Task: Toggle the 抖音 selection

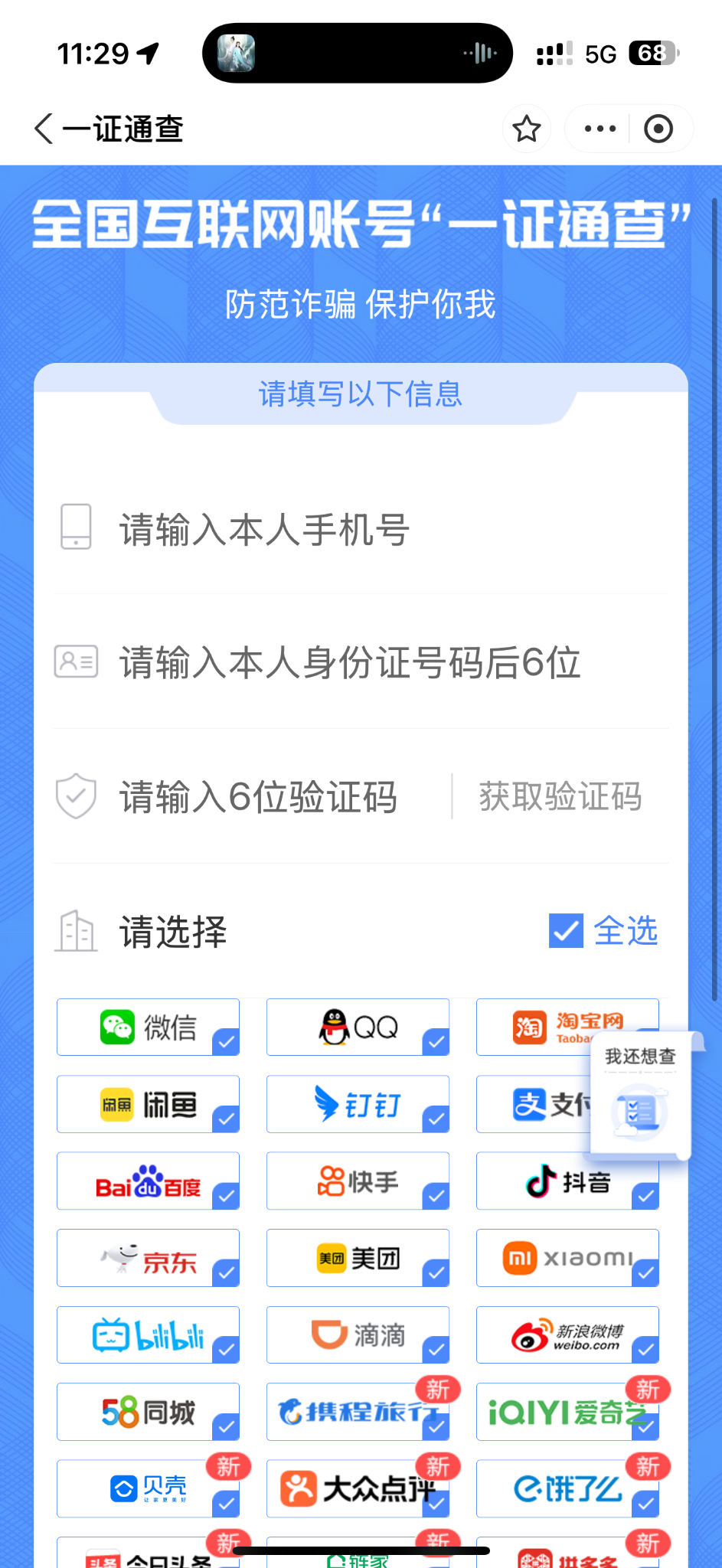Action: tap(568, 1181)
